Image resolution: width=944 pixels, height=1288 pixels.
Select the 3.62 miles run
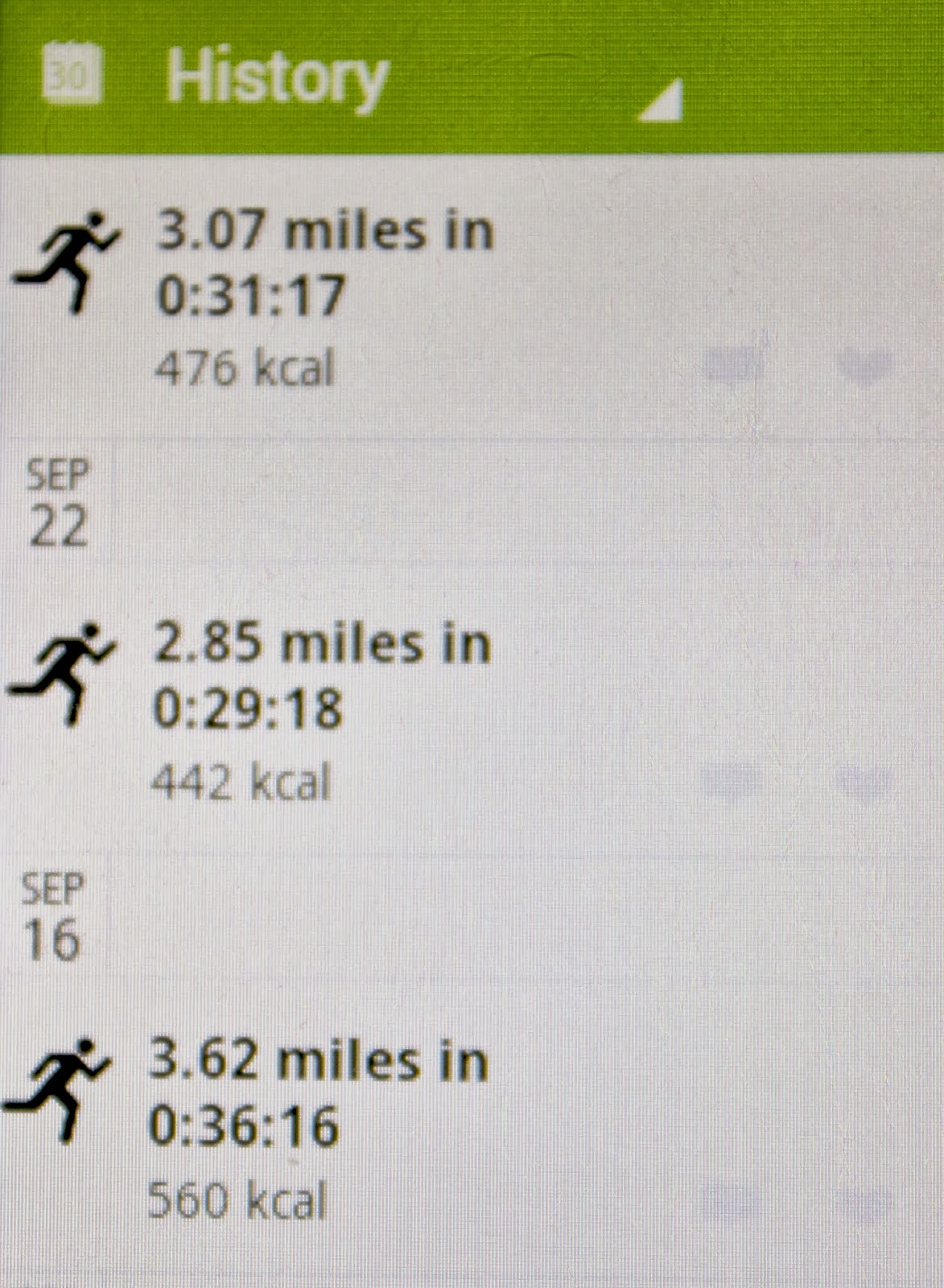click(x=318, y=1125)
